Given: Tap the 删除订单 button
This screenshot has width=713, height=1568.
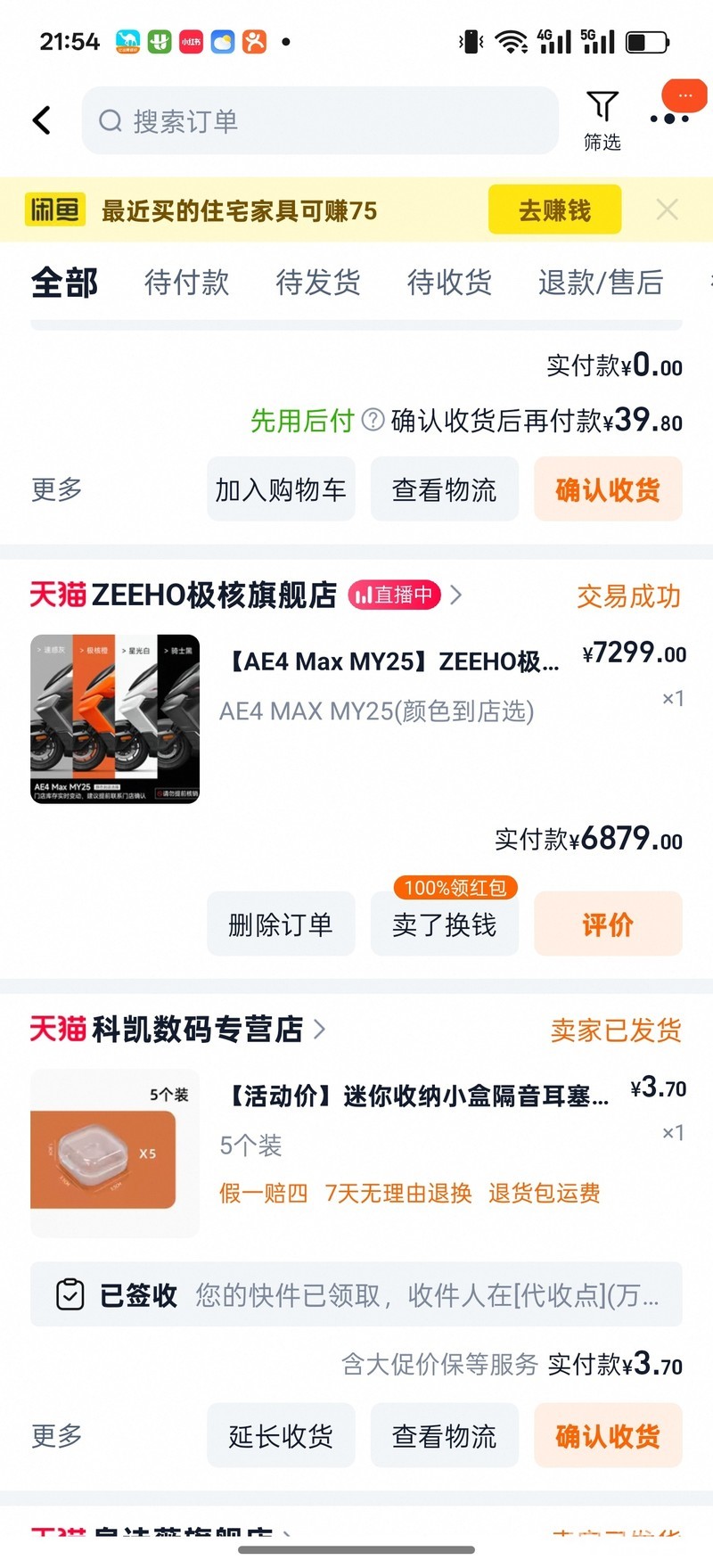Looking at the screenshot, I should [281, 924].
